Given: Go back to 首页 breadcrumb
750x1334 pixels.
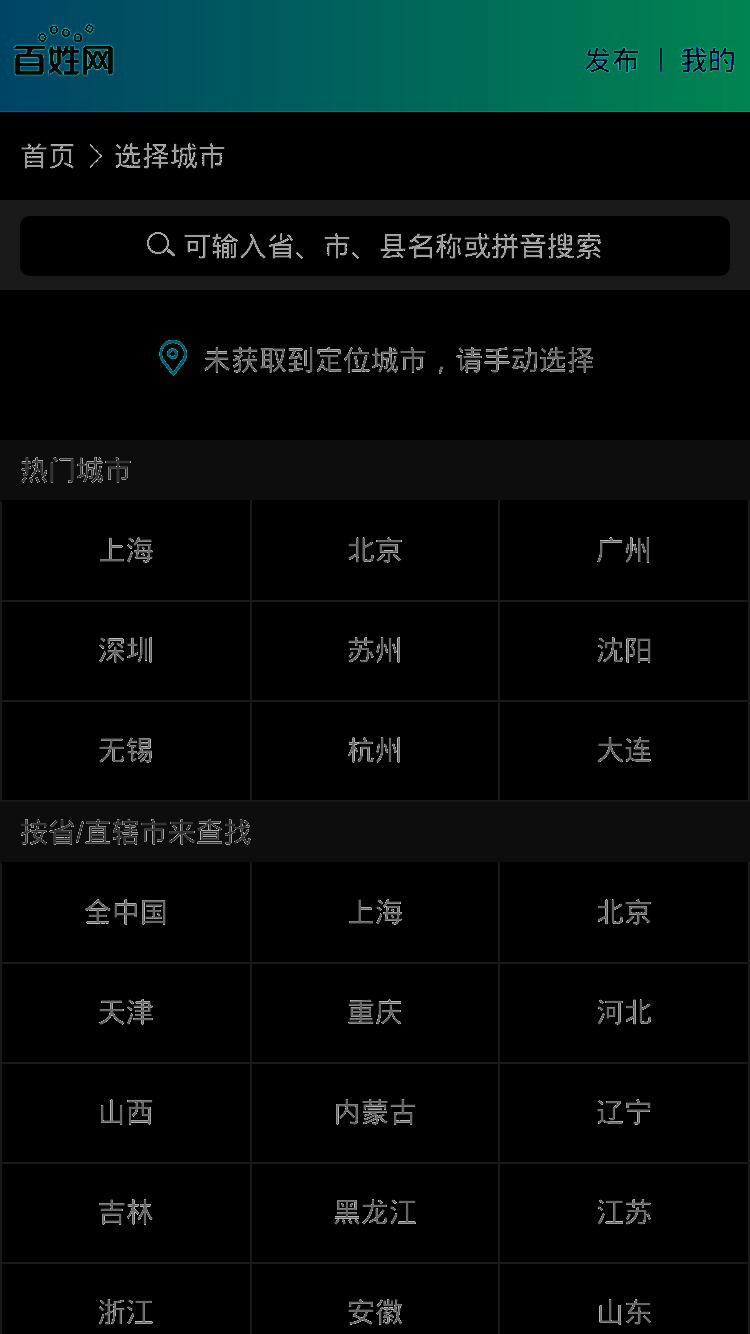Looking at the screenshot, I should 48,156.
